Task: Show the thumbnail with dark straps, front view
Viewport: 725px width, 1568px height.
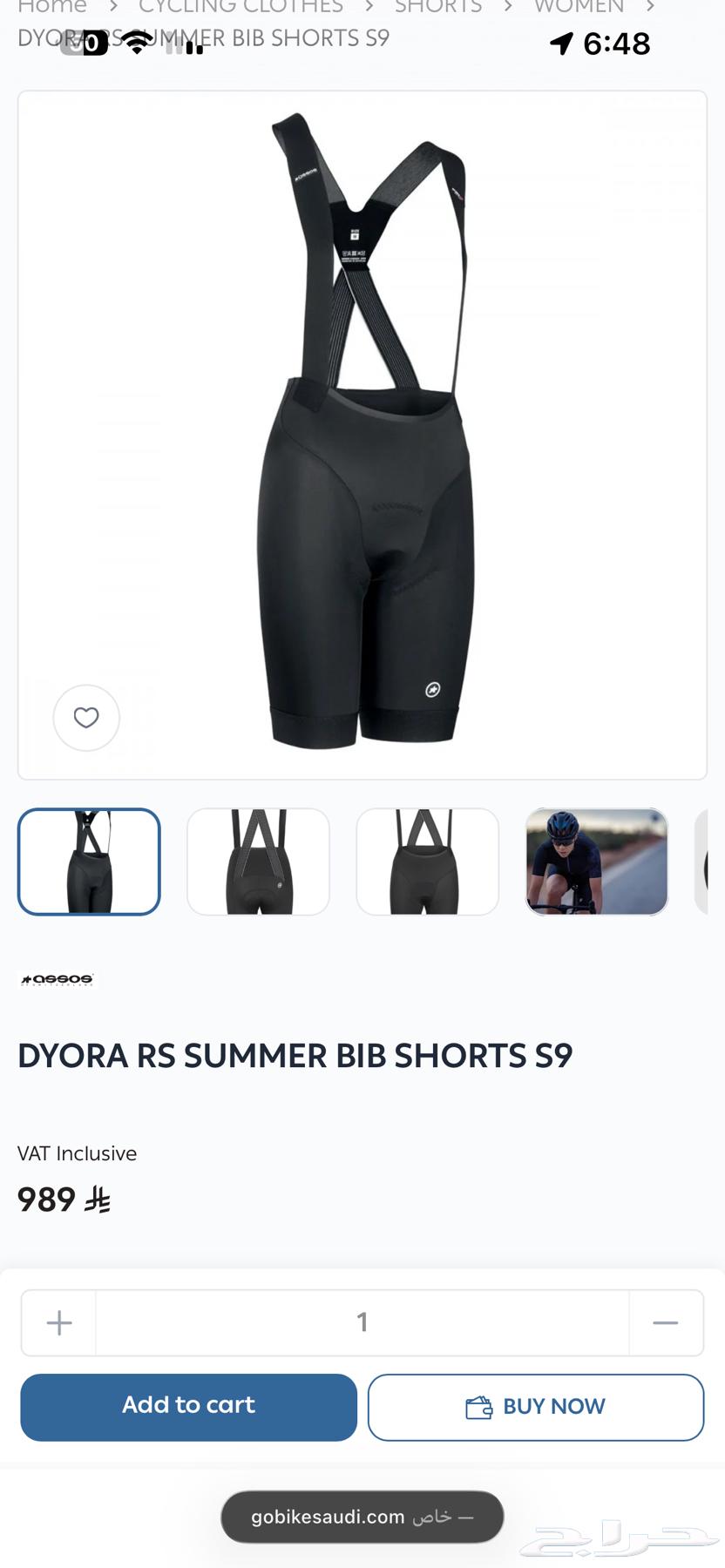Action: [x=427, y=862]
